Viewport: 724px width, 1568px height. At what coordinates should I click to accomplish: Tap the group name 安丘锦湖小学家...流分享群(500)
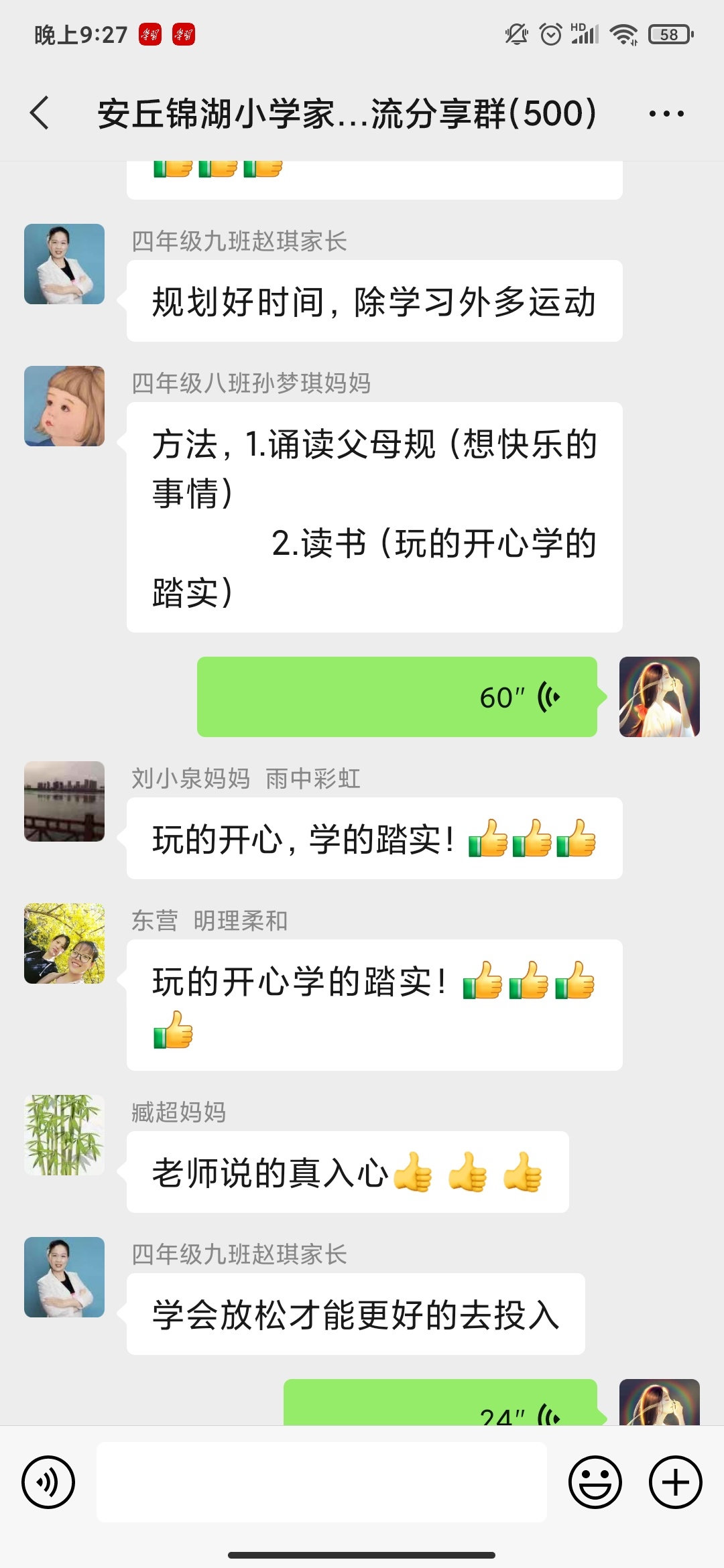[x=346, y=113]
